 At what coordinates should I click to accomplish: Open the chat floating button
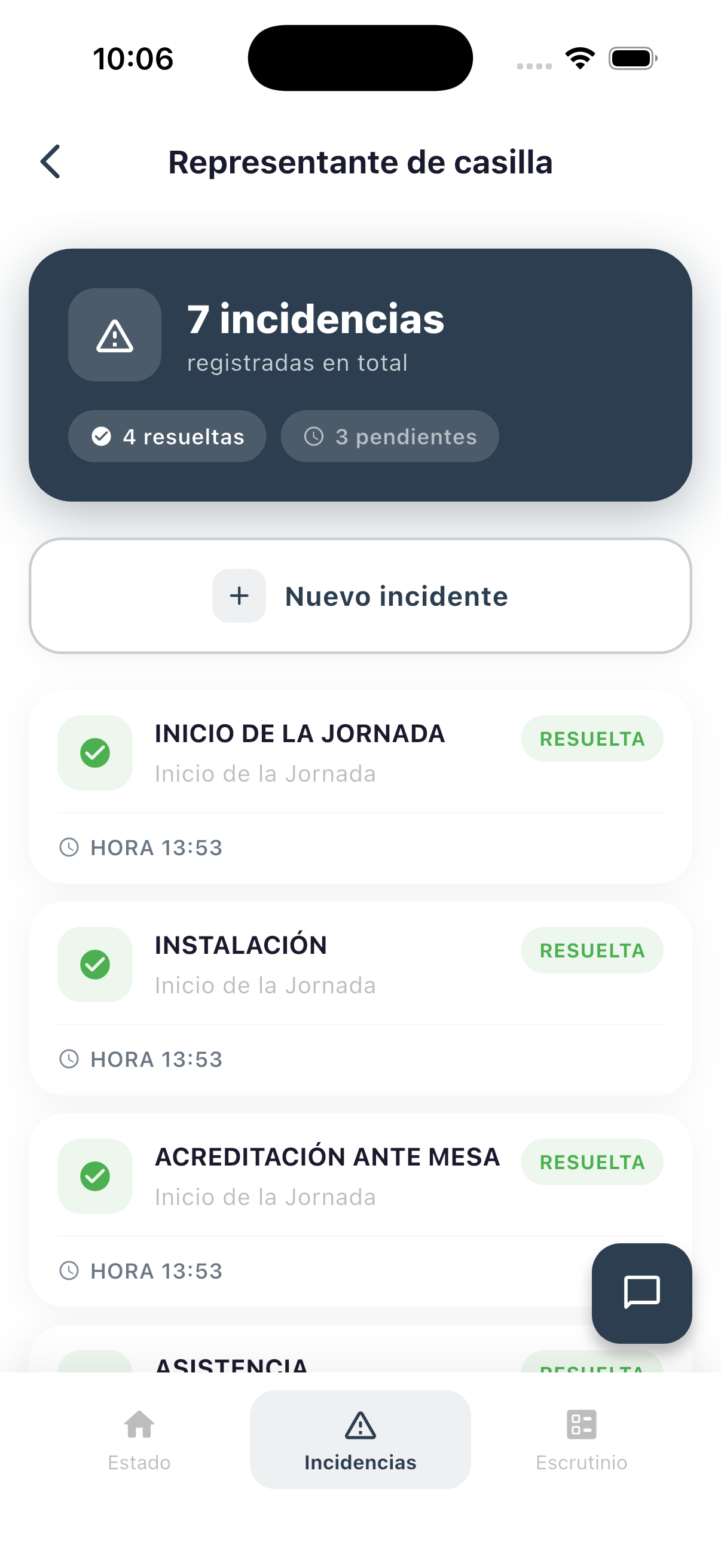[x=642, y=1294]
